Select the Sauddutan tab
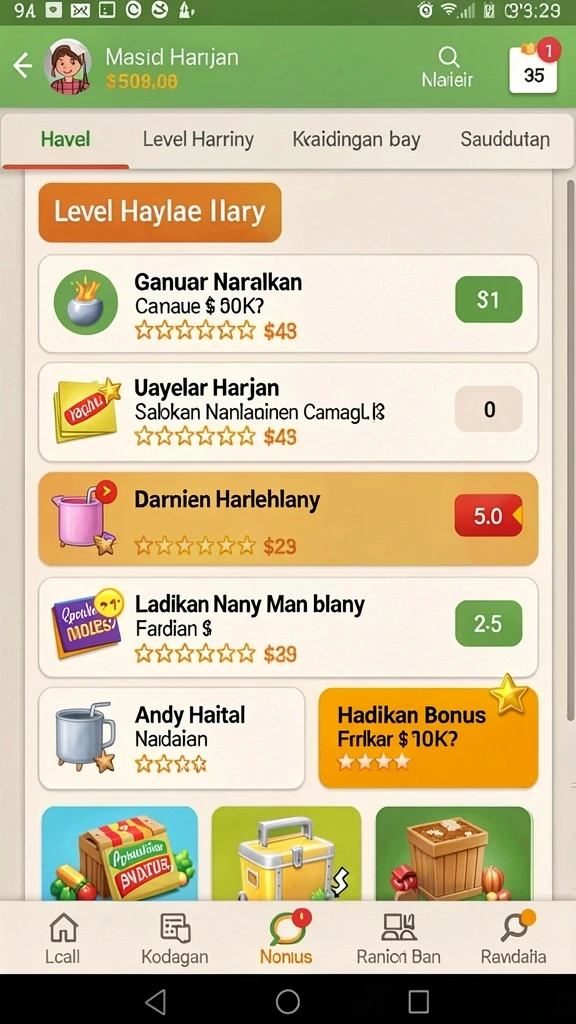576x1024 pixels. (x=505, y=139)
